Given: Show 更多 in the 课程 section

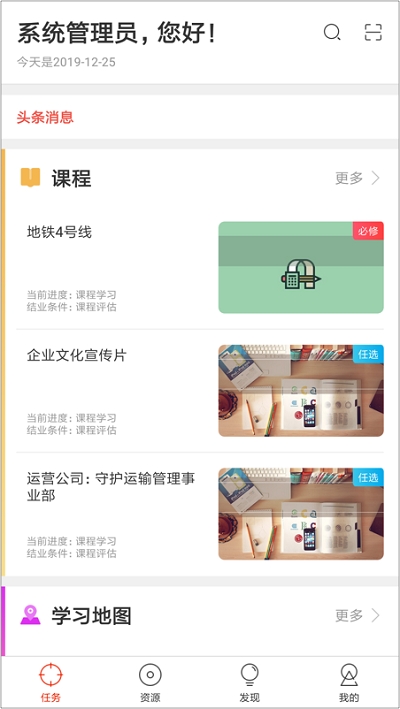Looking at the screenshot, I should (x=358, y=178).
